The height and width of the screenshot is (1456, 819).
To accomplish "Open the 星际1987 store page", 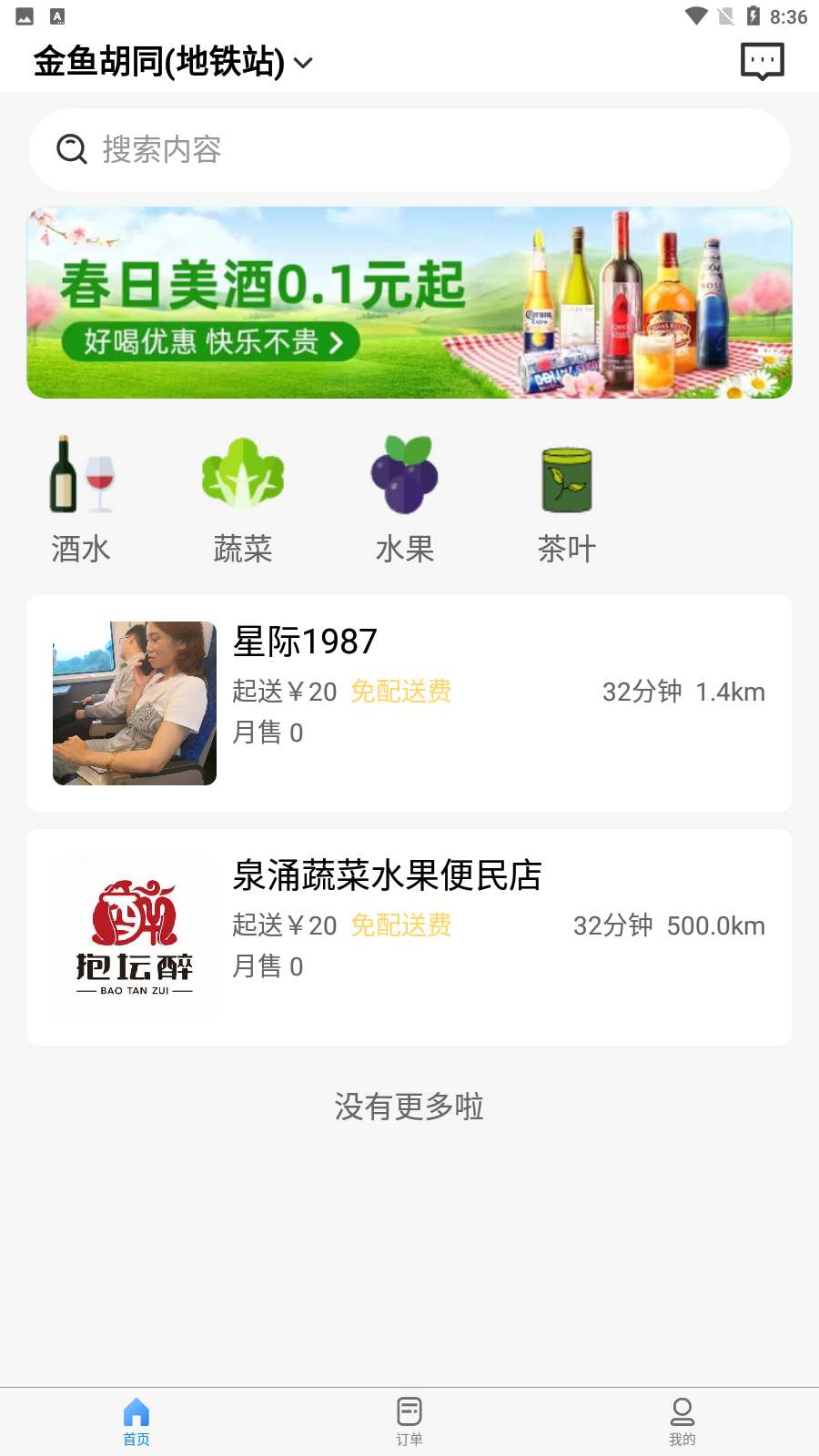I will click(409, 703).
